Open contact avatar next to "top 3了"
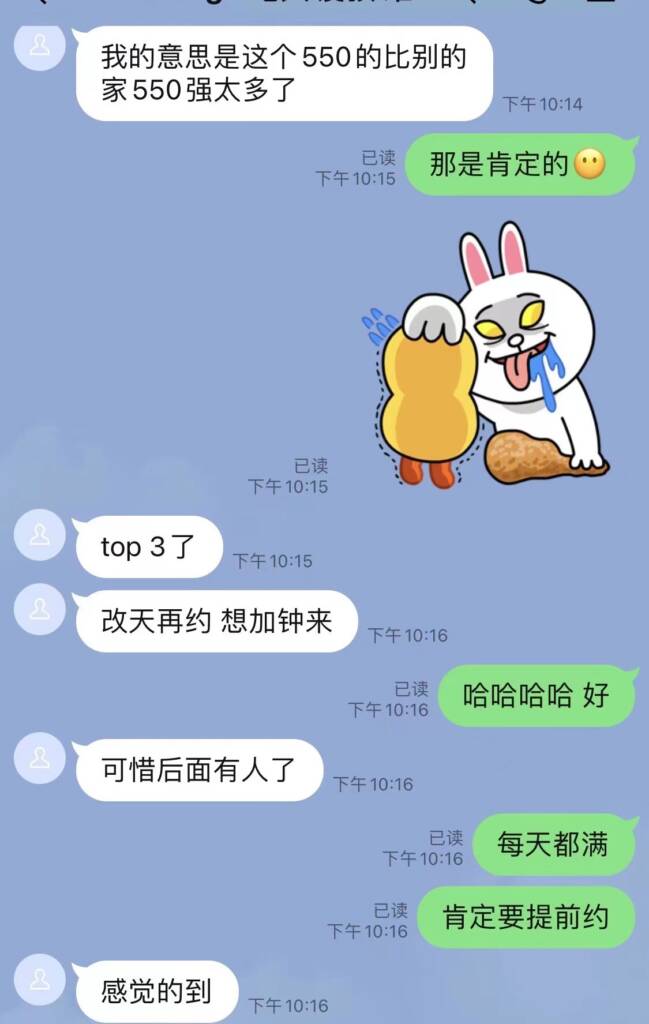The image size is (649, 1024). tap(40, 534)
